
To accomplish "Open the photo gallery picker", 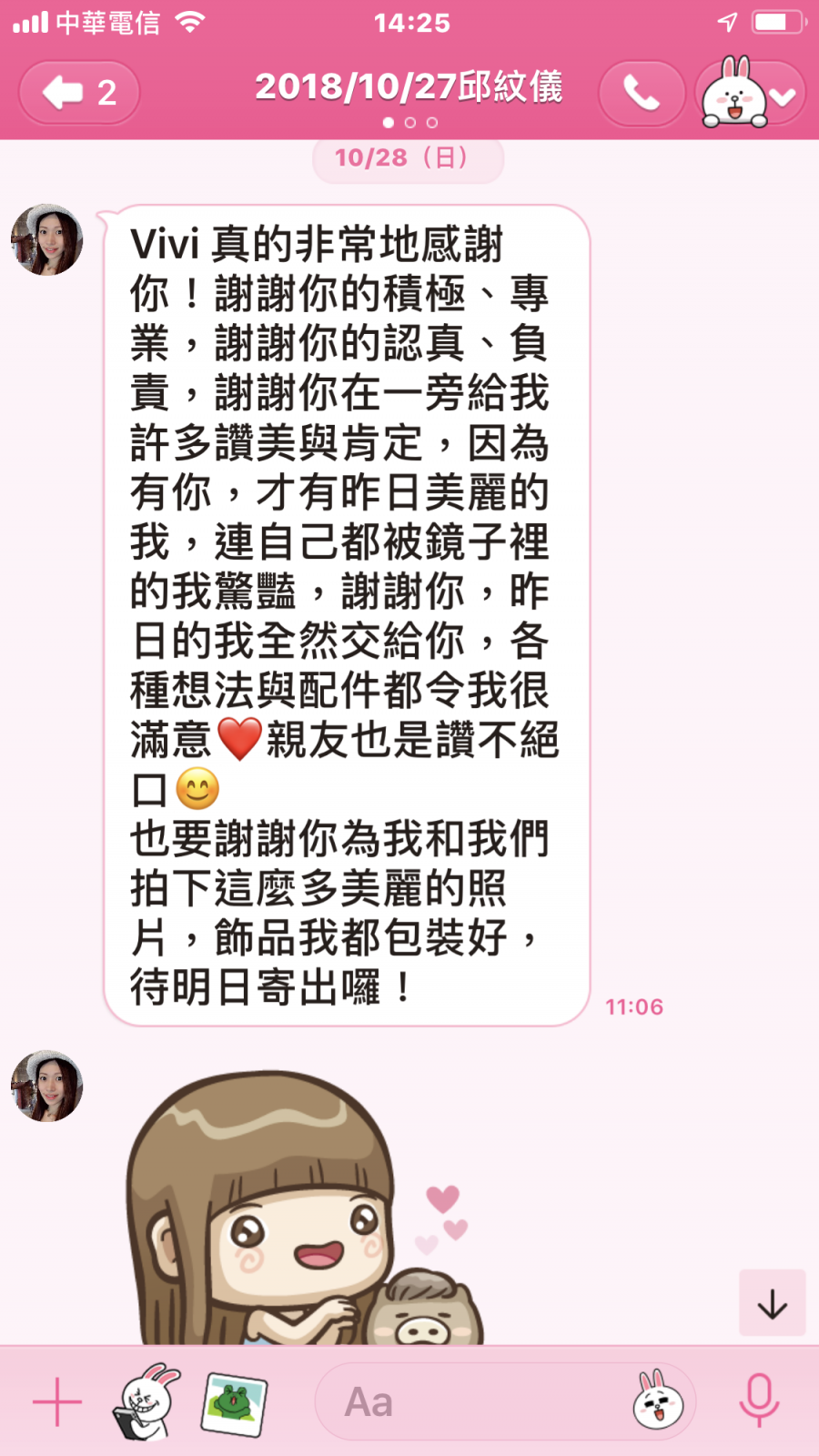I will click(x=235, y=1402).
